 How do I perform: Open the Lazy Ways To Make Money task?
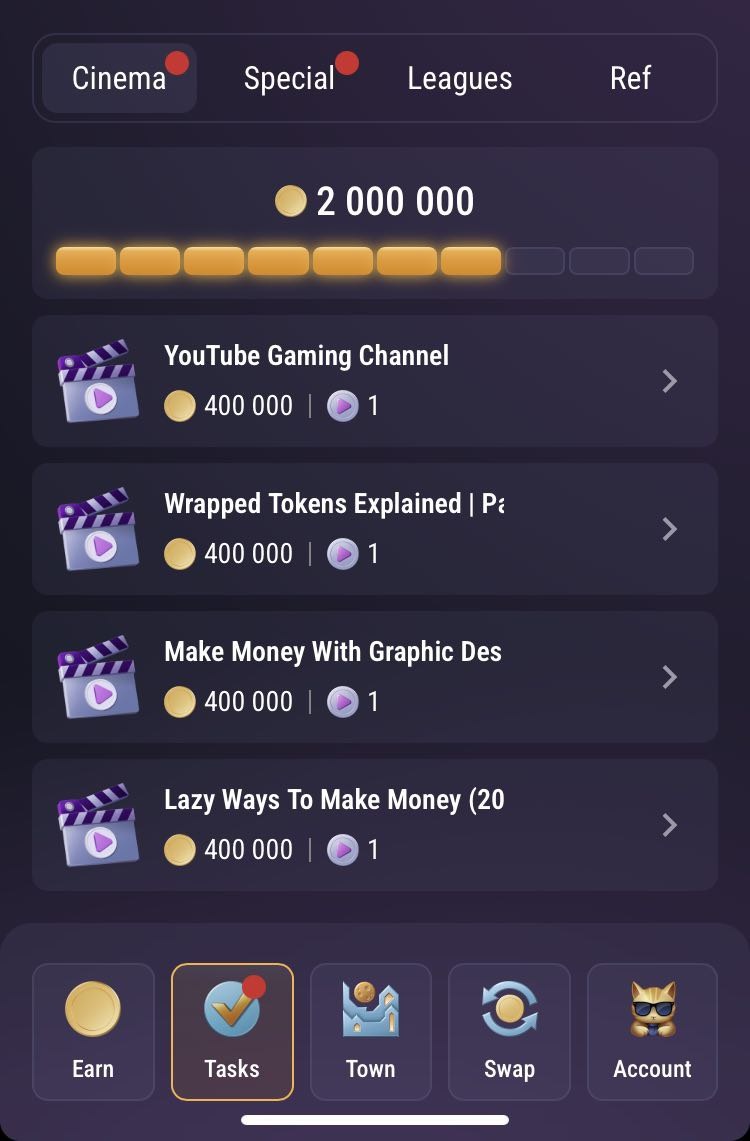pos(374,825)
